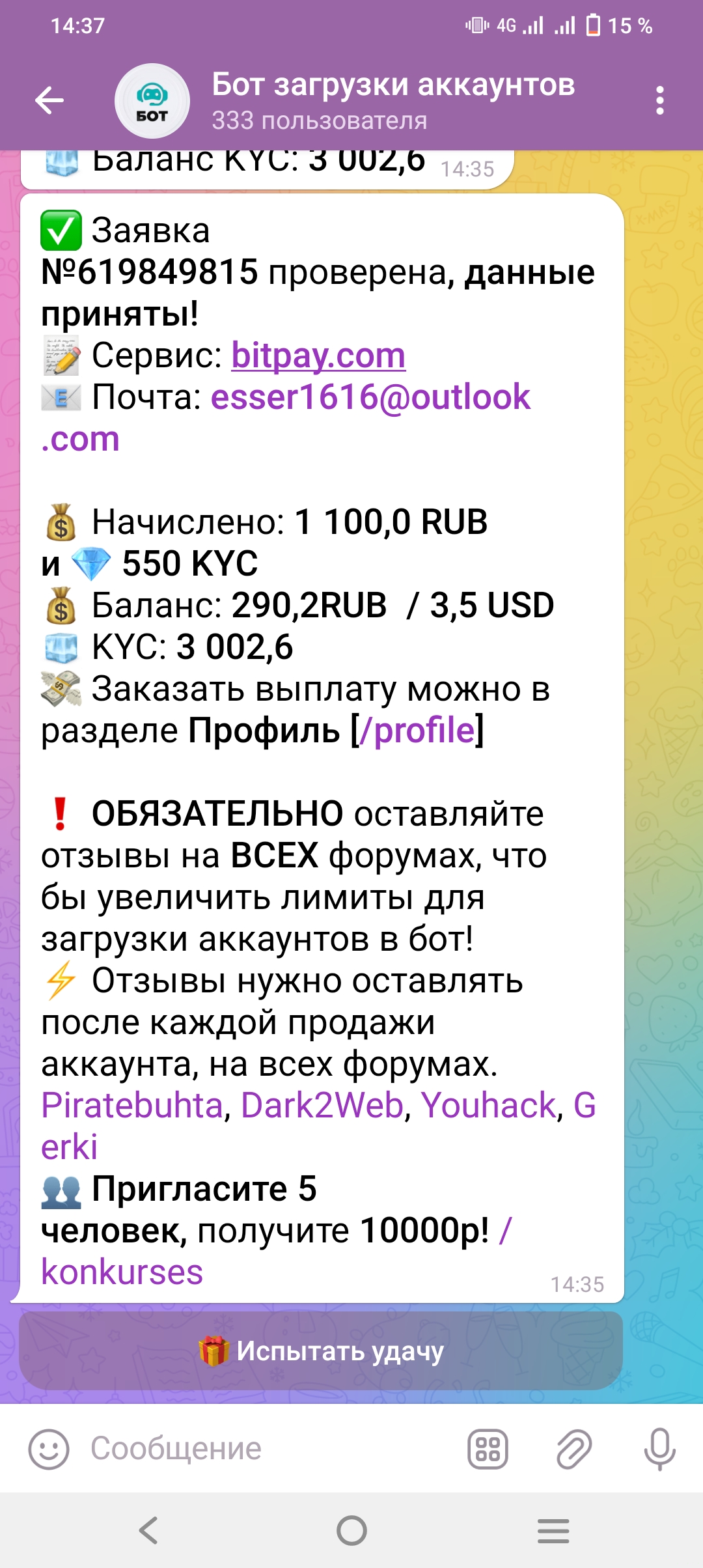Image resolution: width=703 pixels, height=1568 pixels.
Task: Record a voice message with the microphone
Action: click(x=659, y=1449)
